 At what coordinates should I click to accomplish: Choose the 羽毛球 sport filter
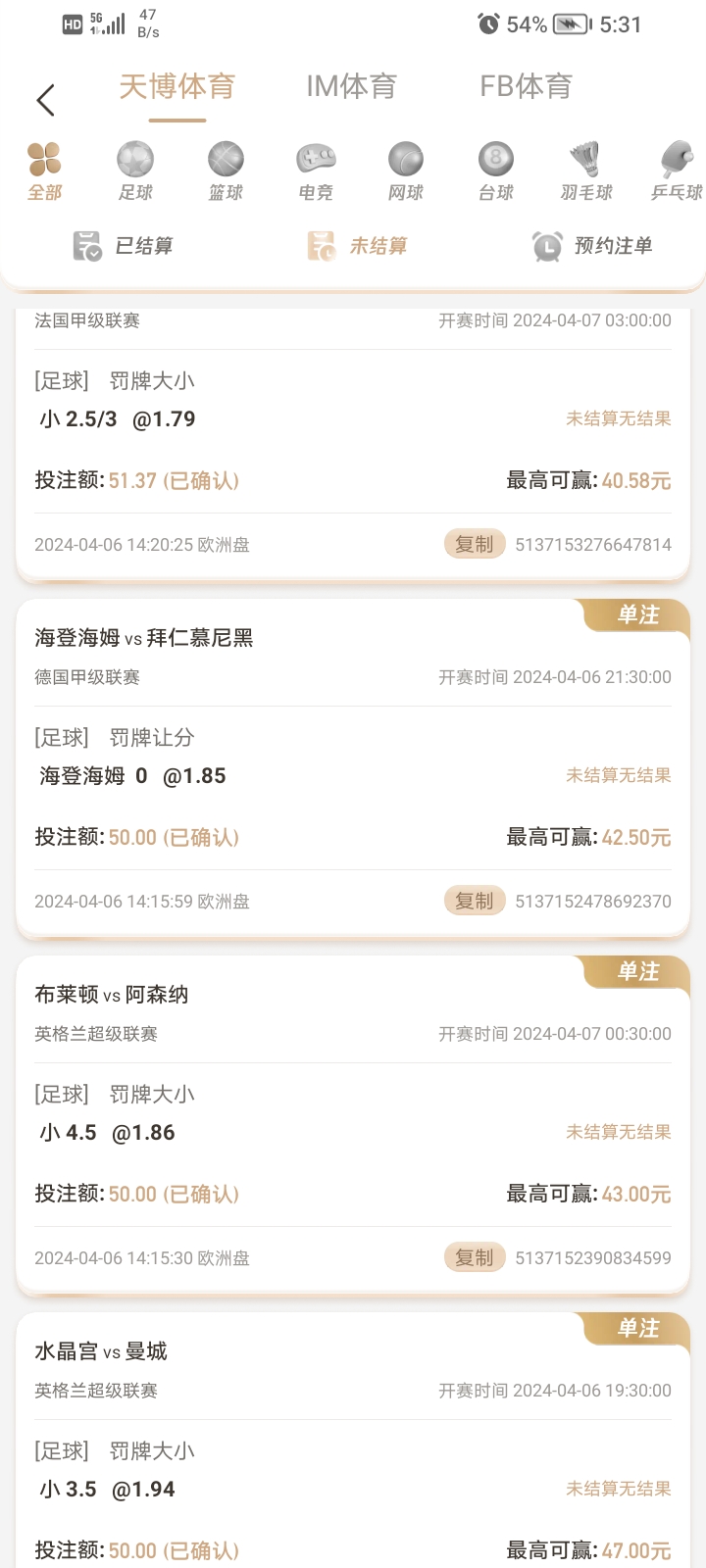click(x=586, y=171)
